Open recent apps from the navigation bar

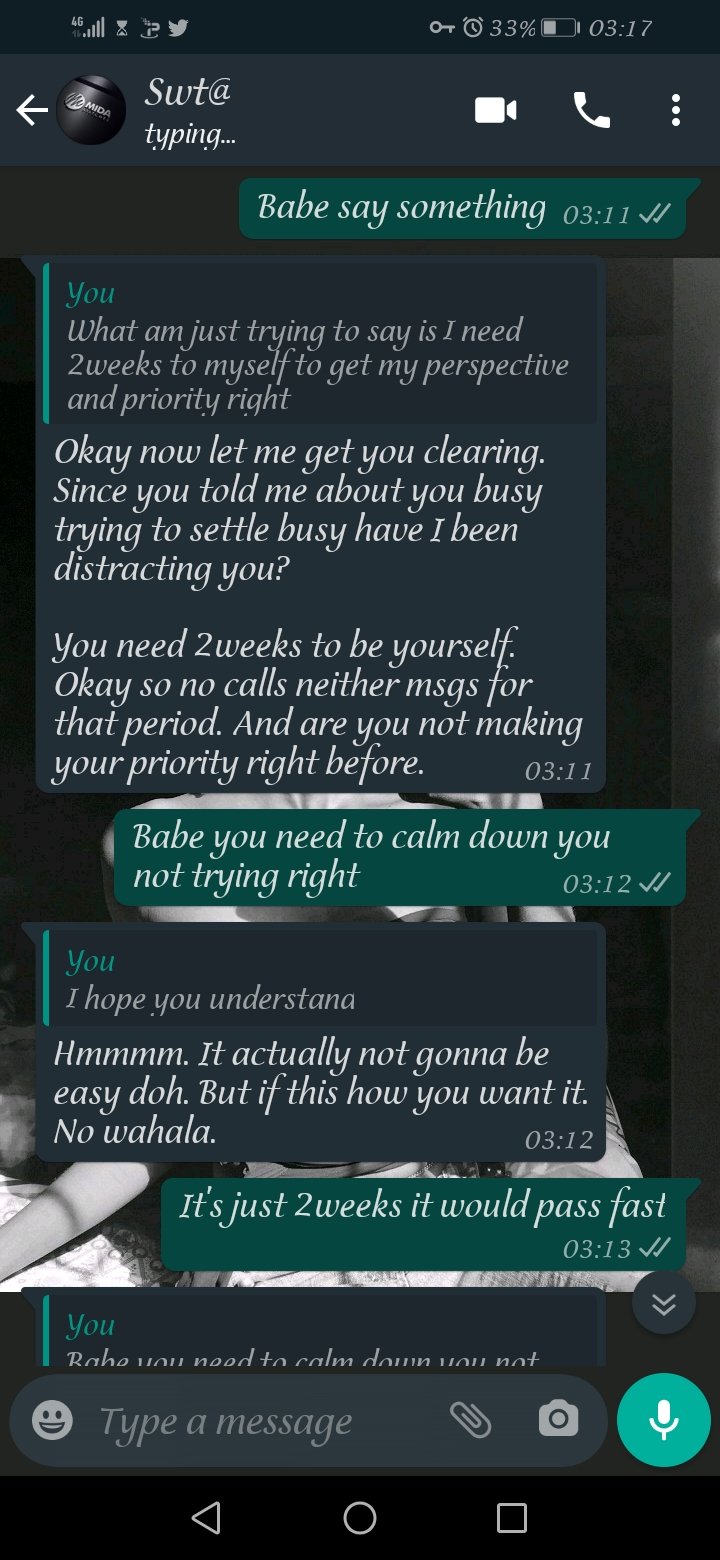coord(512,1518)
